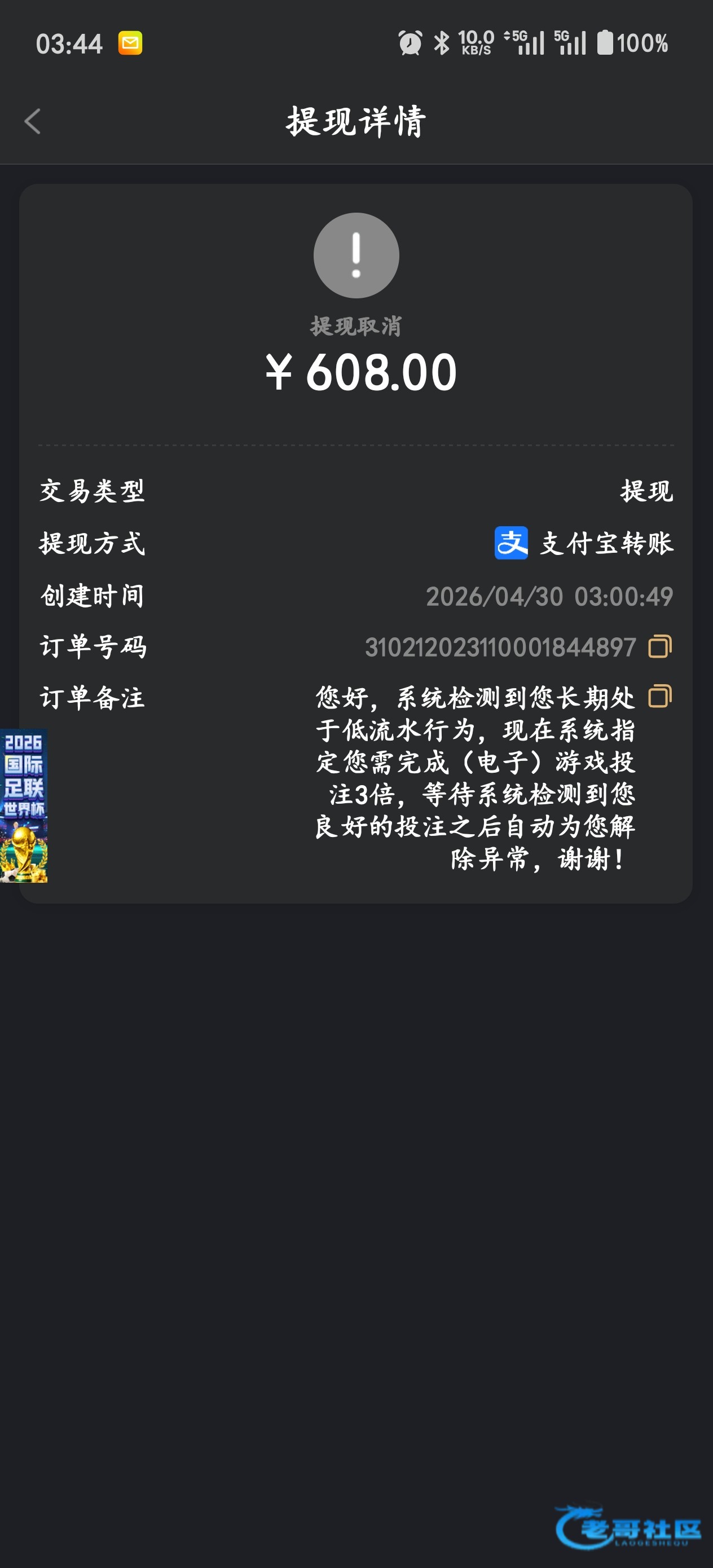Copy the order number 3102120231100001844897
This screenshot has width=713, height=1568.
click(660, 646)
